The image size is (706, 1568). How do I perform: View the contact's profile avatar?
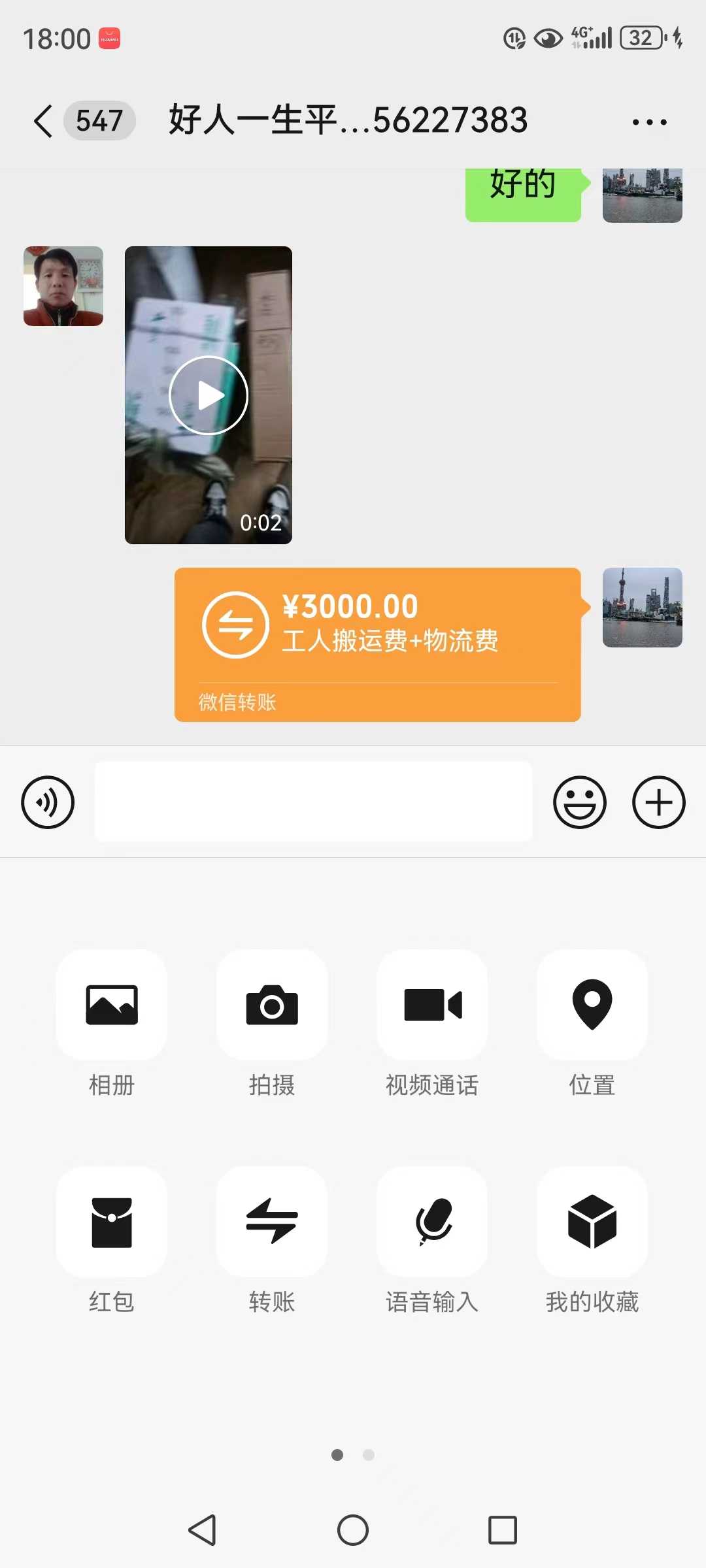[63, 286]
